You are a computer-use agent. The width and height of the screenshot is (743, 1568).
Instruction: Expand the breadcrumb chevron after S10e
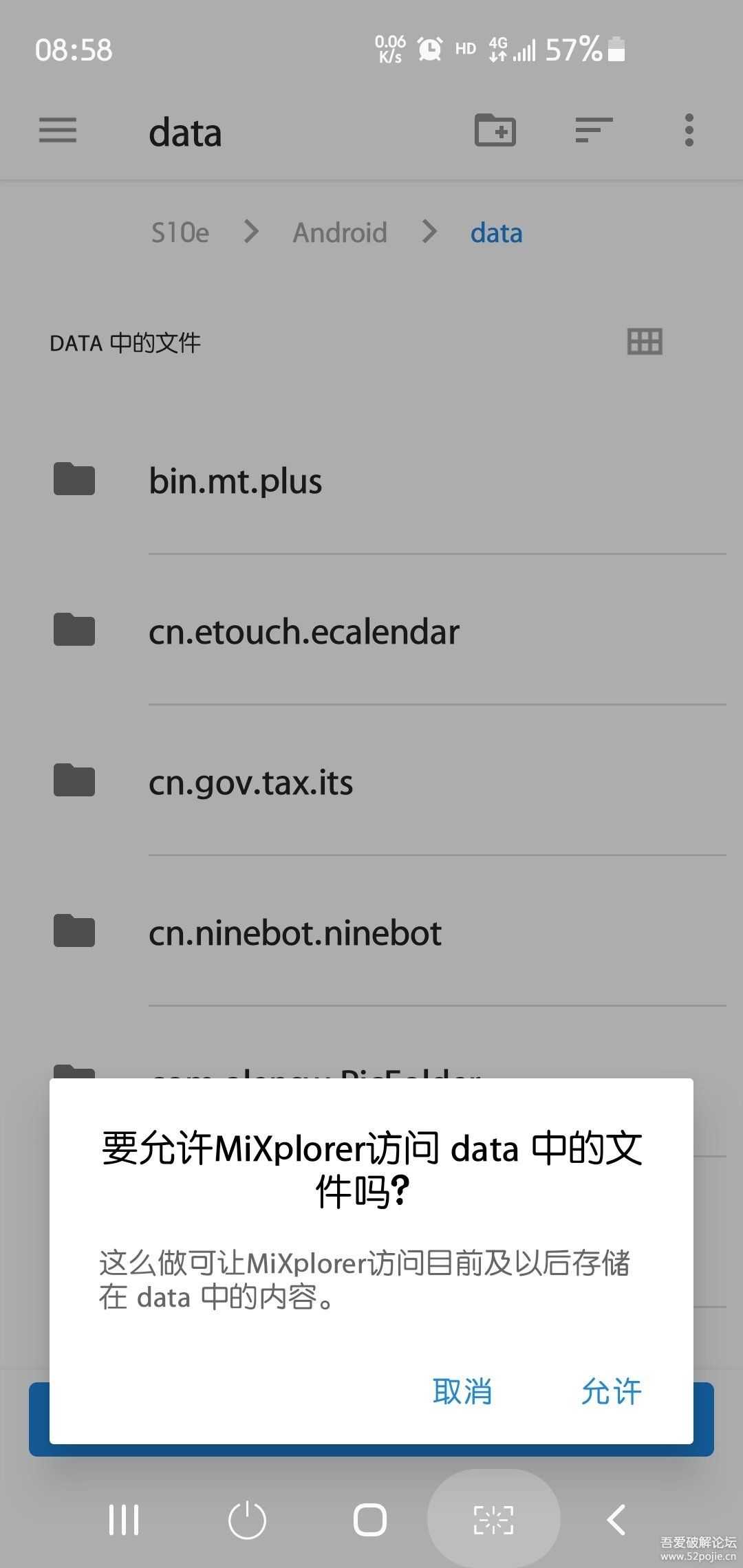pyautogui.click(x=250, y=232)
